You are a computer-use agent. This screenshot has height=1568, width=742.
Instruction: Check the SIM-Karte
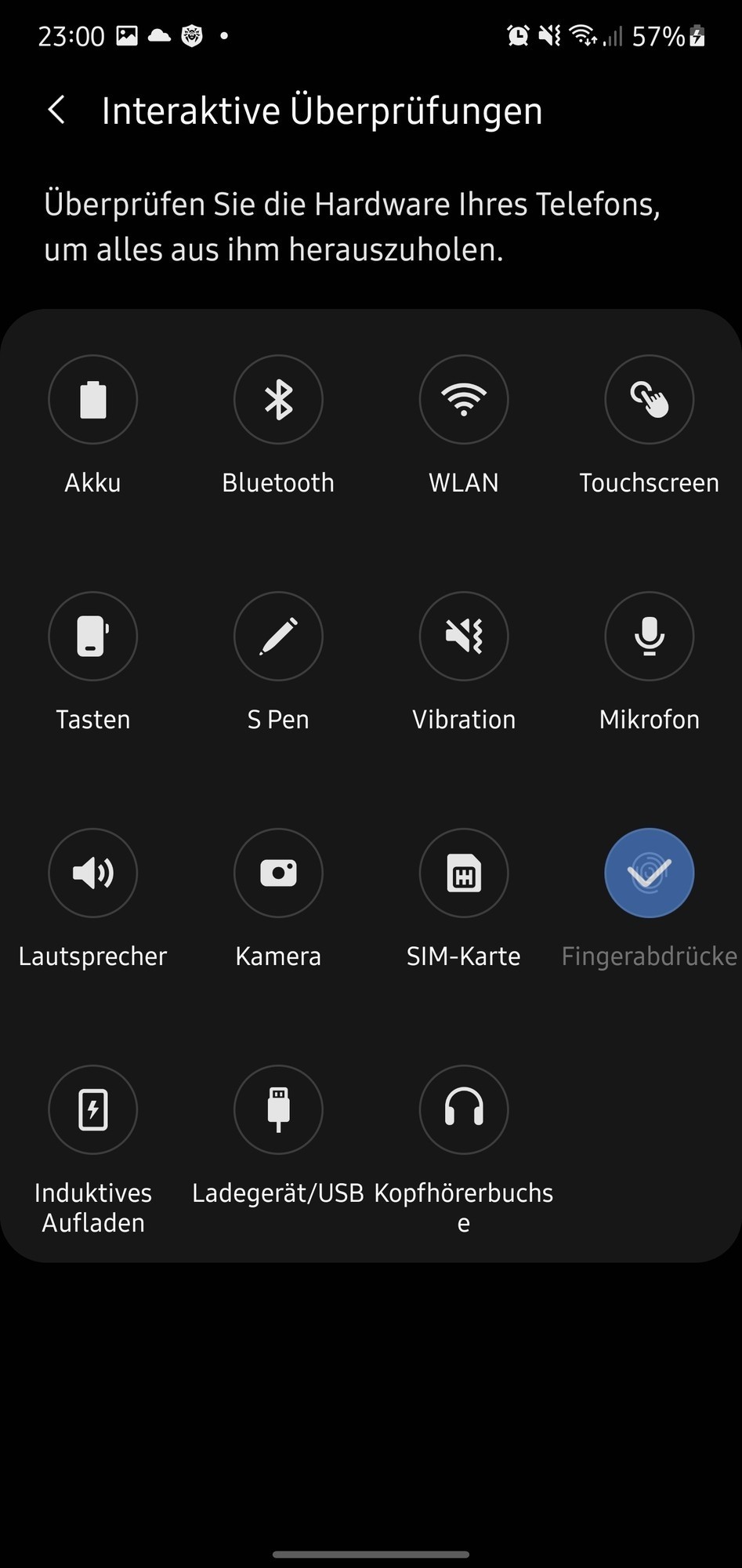coord(464,873)
